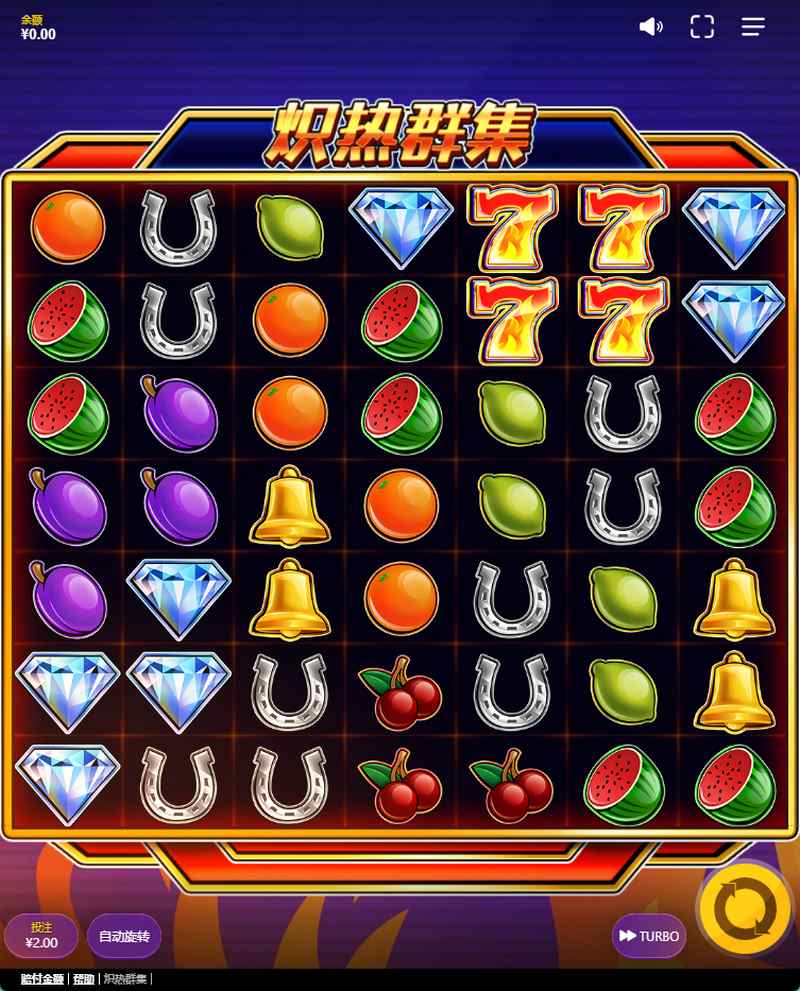The width and height of the screenshot is (800, 991).
Task: Change the ¥2.00 bet amount
Action: pyautogui.click(x=41, y=936)
